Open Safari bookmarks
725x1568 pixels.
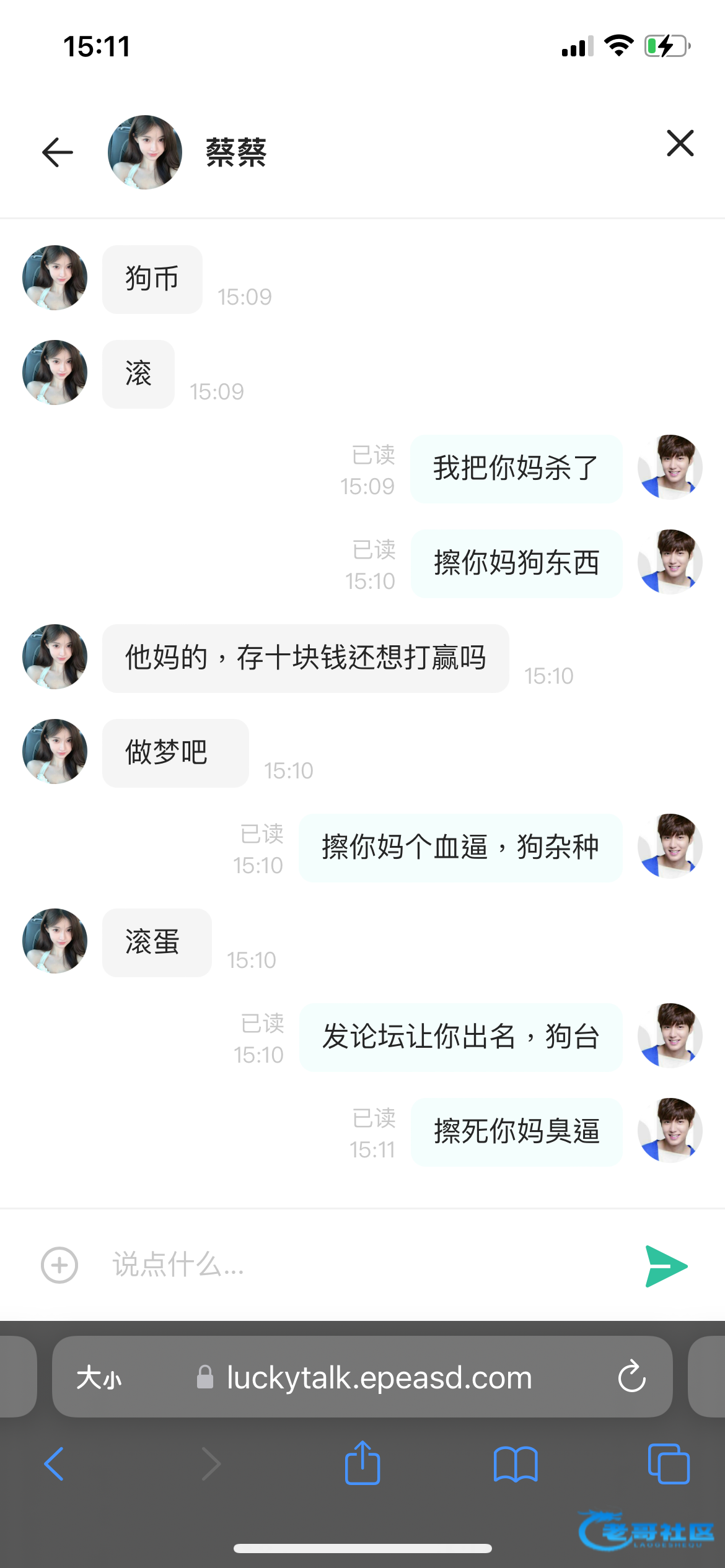click(x=516, y=1464)
